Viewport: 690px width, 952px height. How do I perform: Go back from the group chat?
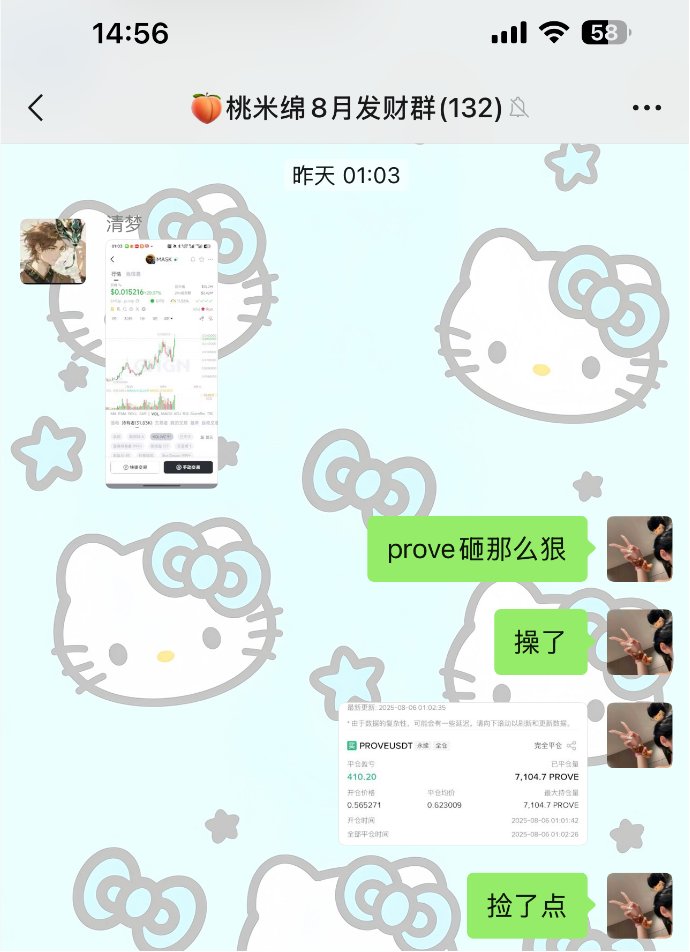36,108
